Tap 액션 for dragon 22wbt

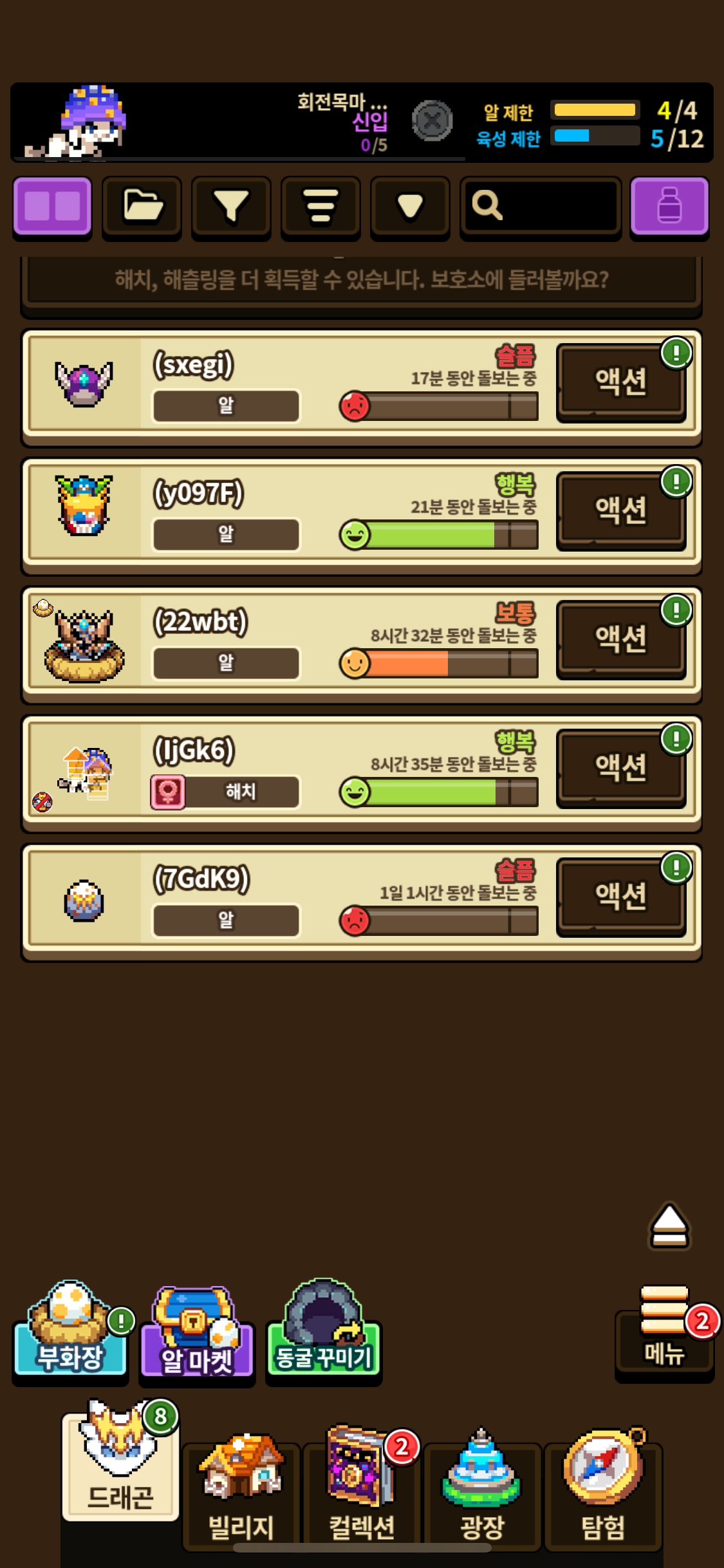620,639
